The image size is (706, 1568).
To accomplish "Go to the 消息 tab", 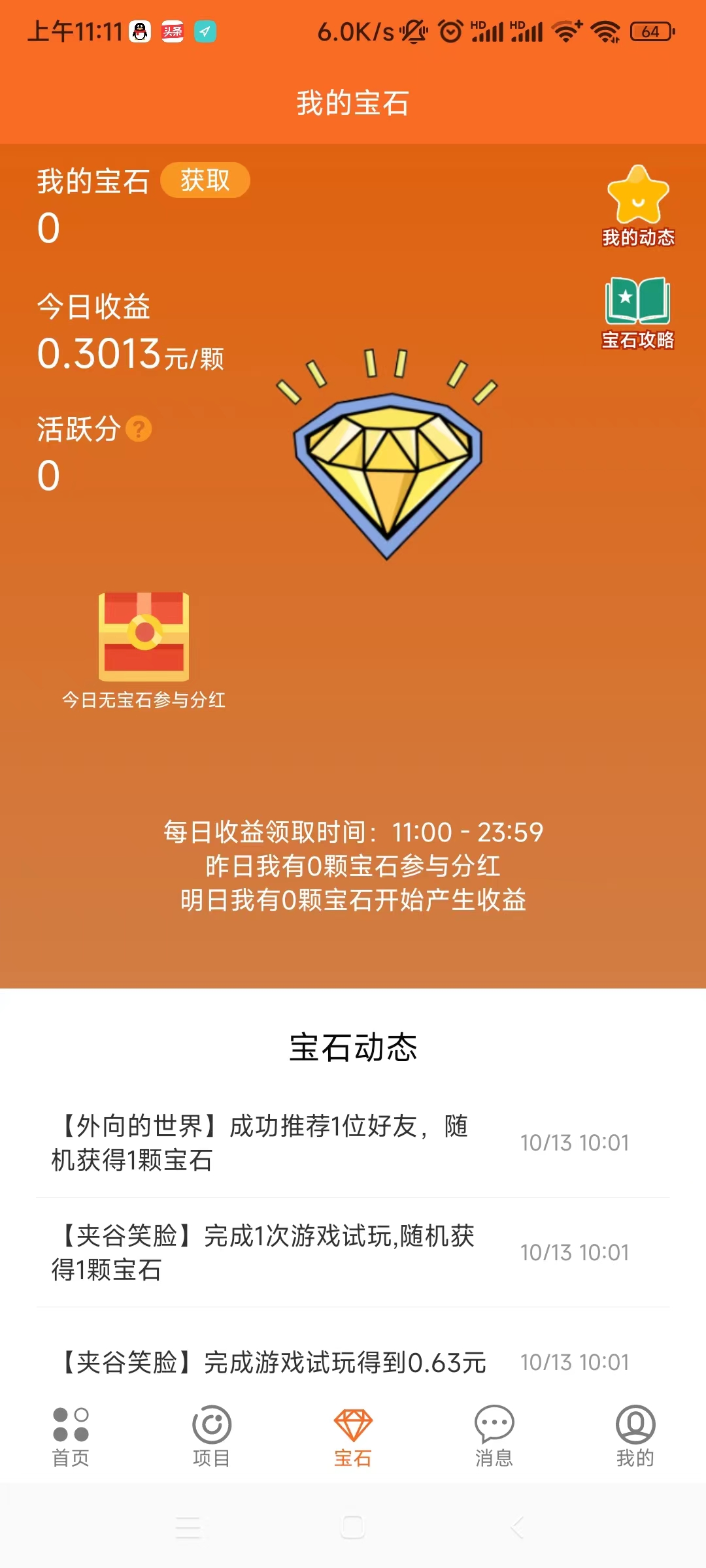I will (494, 1436).
